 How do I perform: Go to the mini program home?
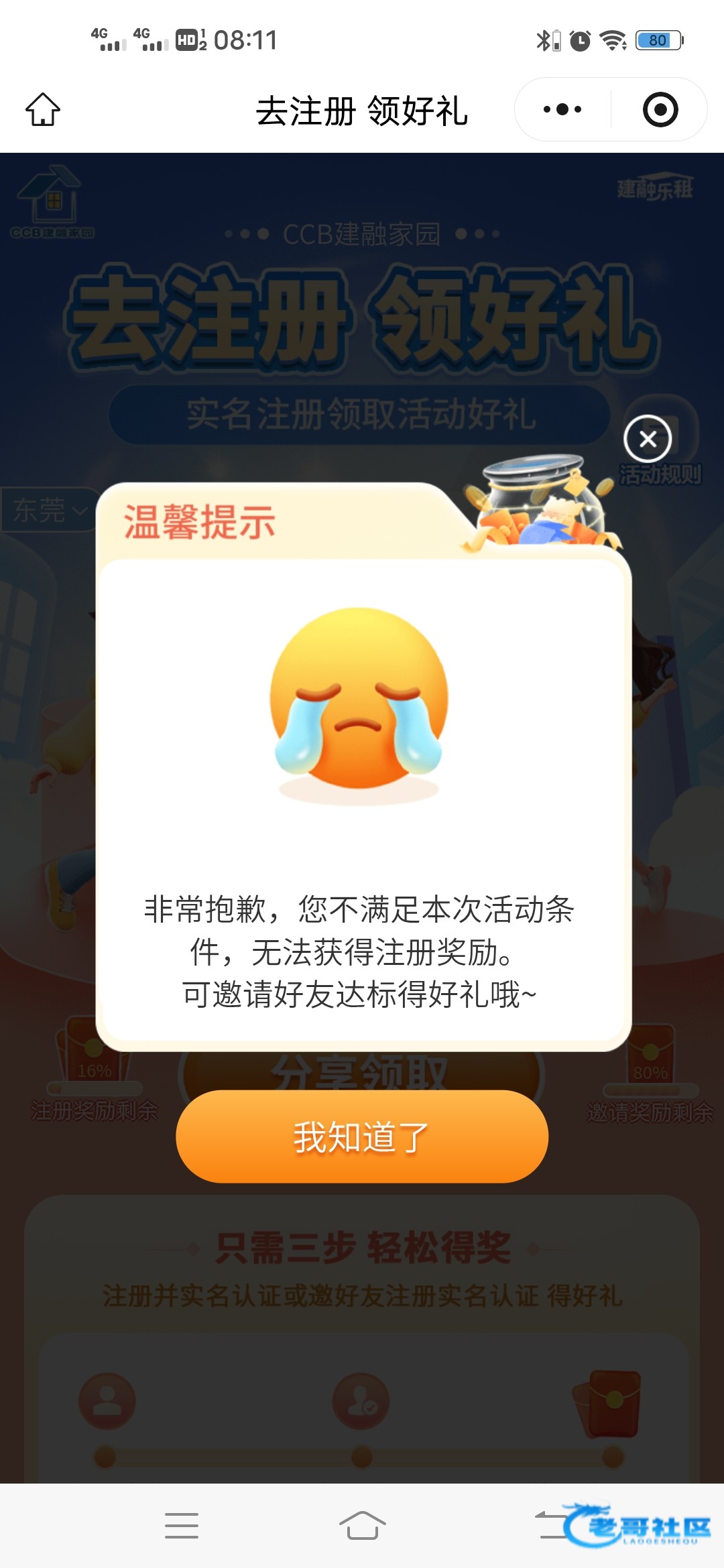click(43, 110)
